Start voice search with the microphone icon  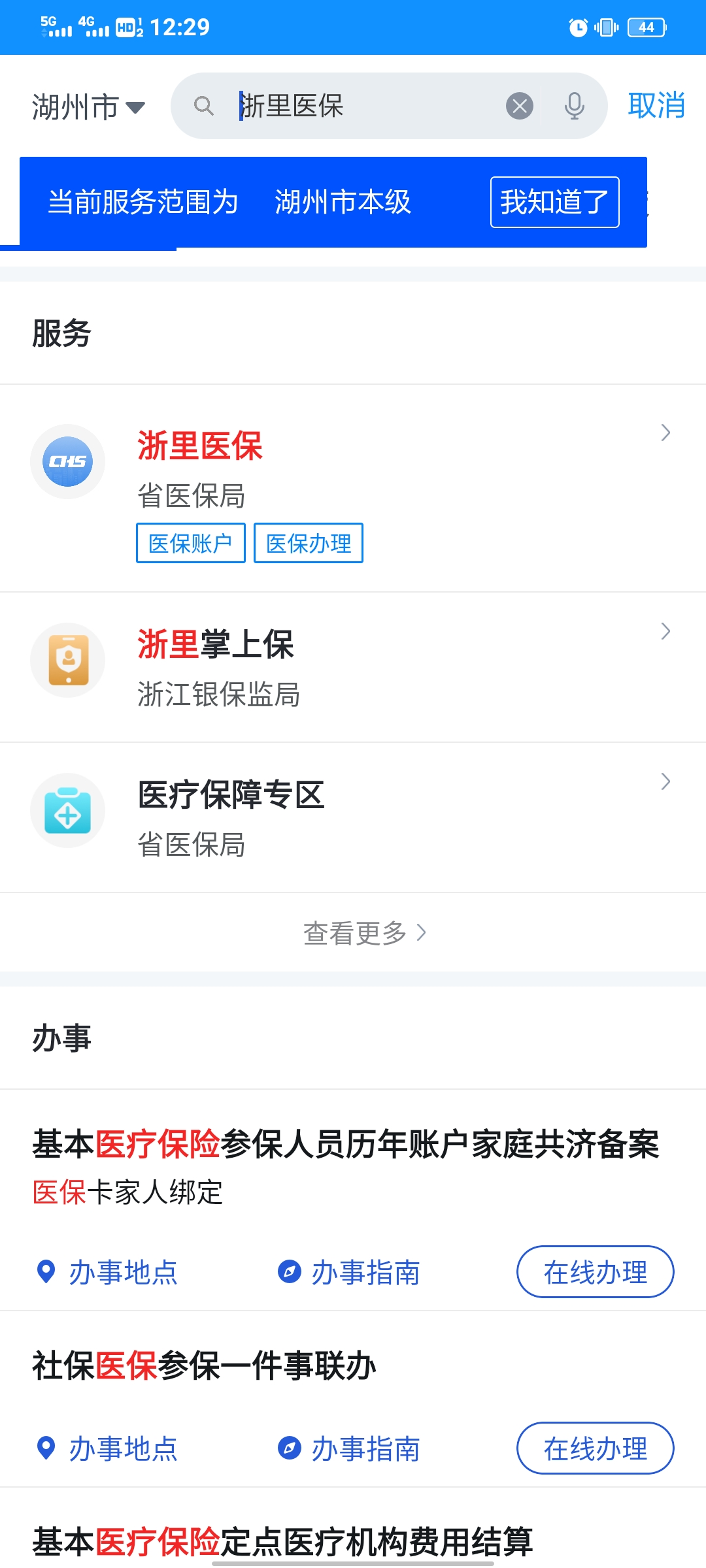[x=574, y=106]
